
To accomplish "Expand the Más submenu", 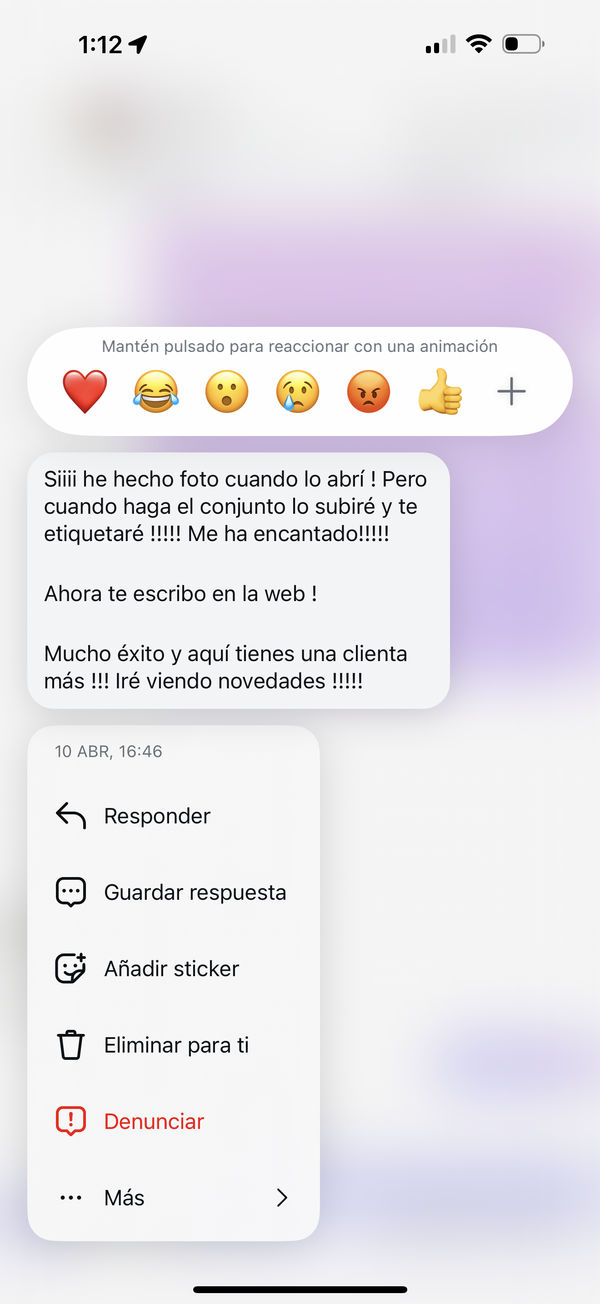I will click(173, 1198).
